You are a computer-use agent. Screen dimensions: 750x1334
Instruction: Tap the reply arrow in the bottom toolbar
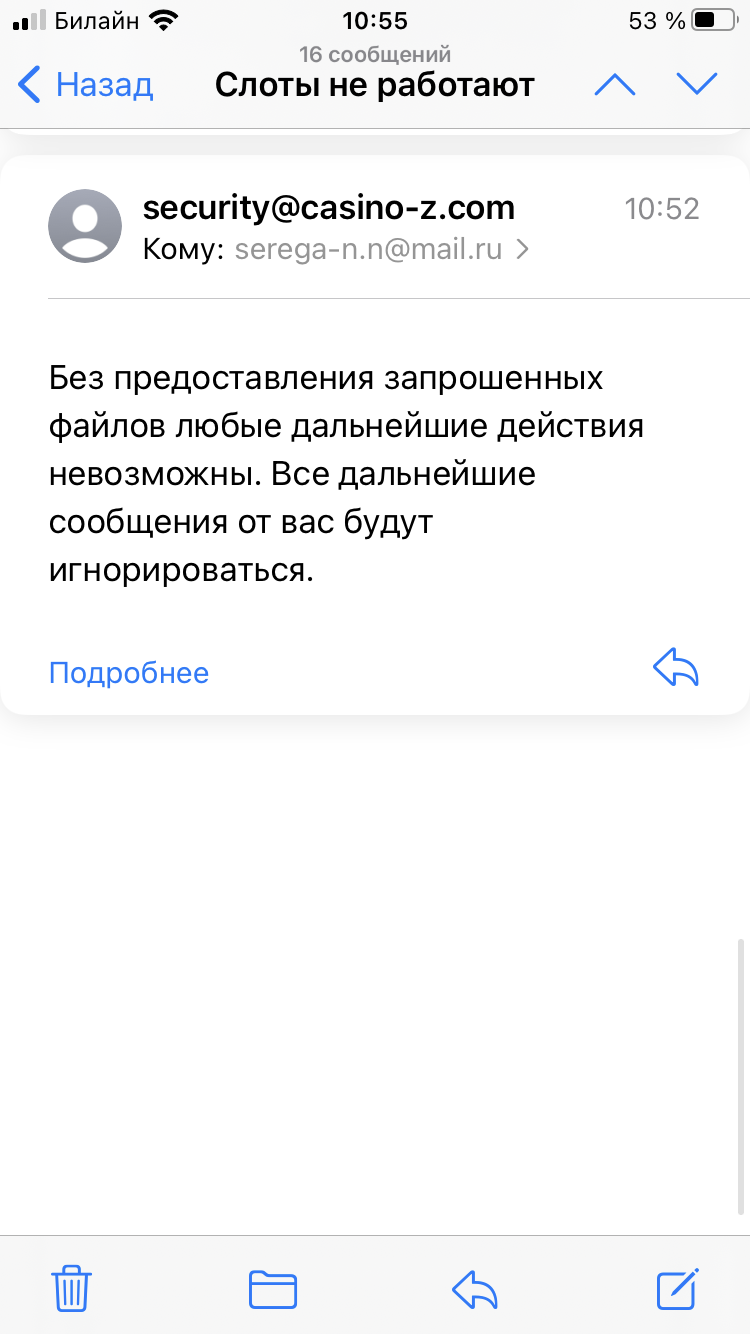475,1289
